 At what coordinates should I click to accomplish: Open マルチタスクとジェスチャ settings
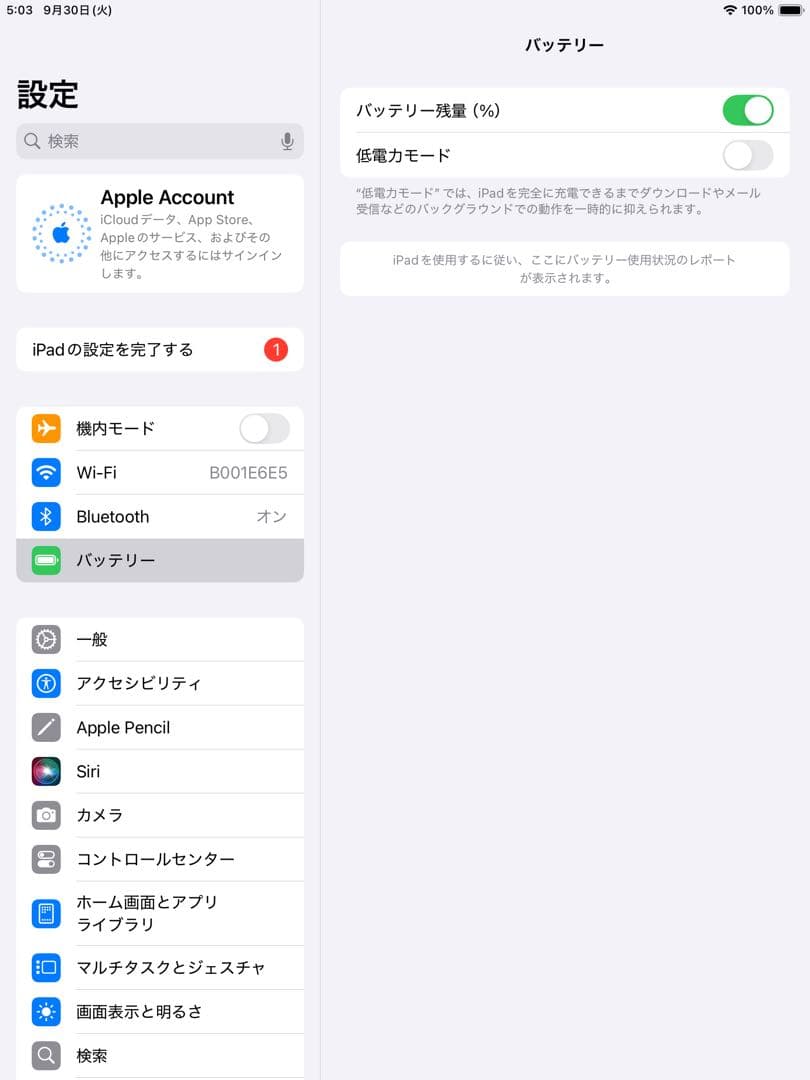160,967
